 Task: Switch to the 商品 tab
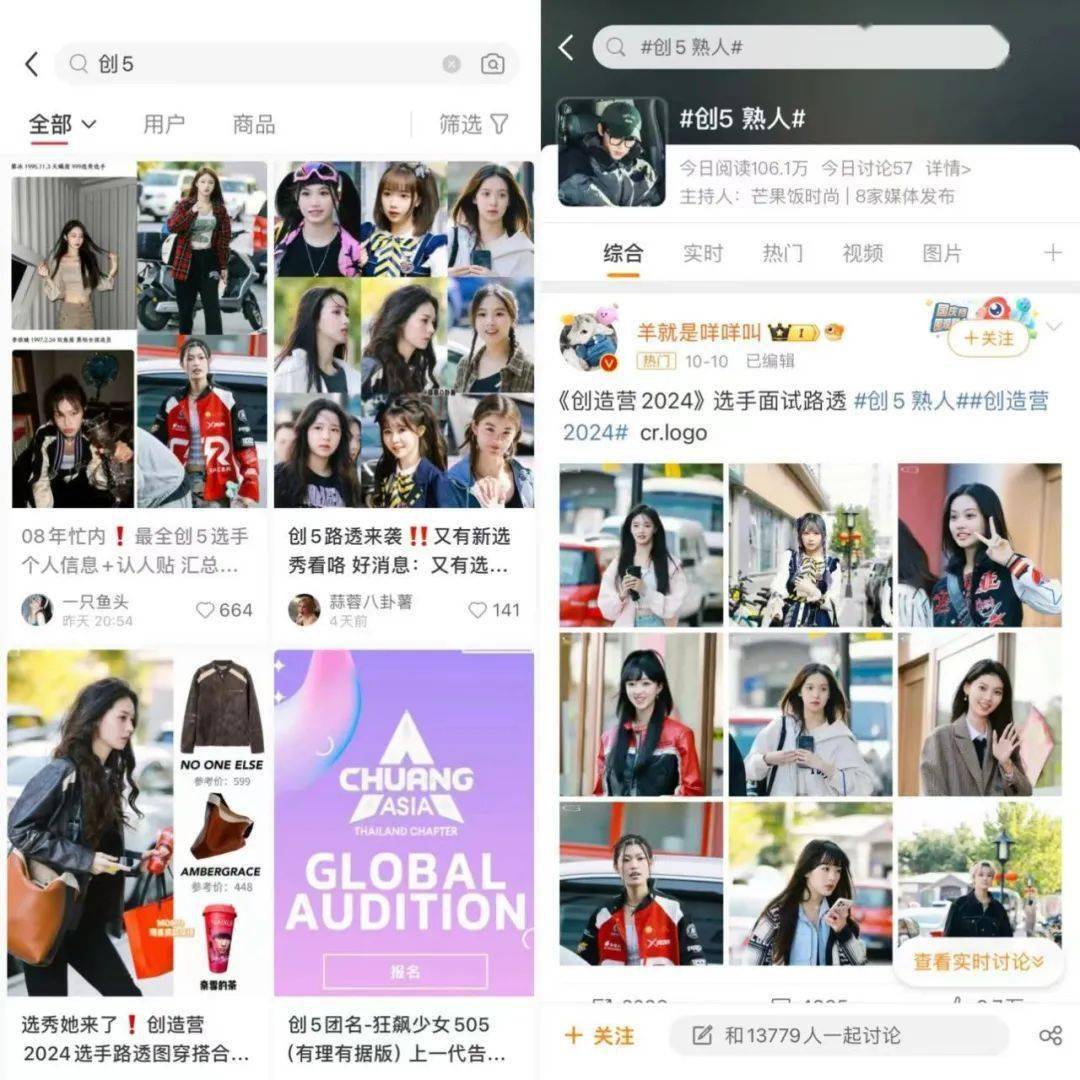254,124
